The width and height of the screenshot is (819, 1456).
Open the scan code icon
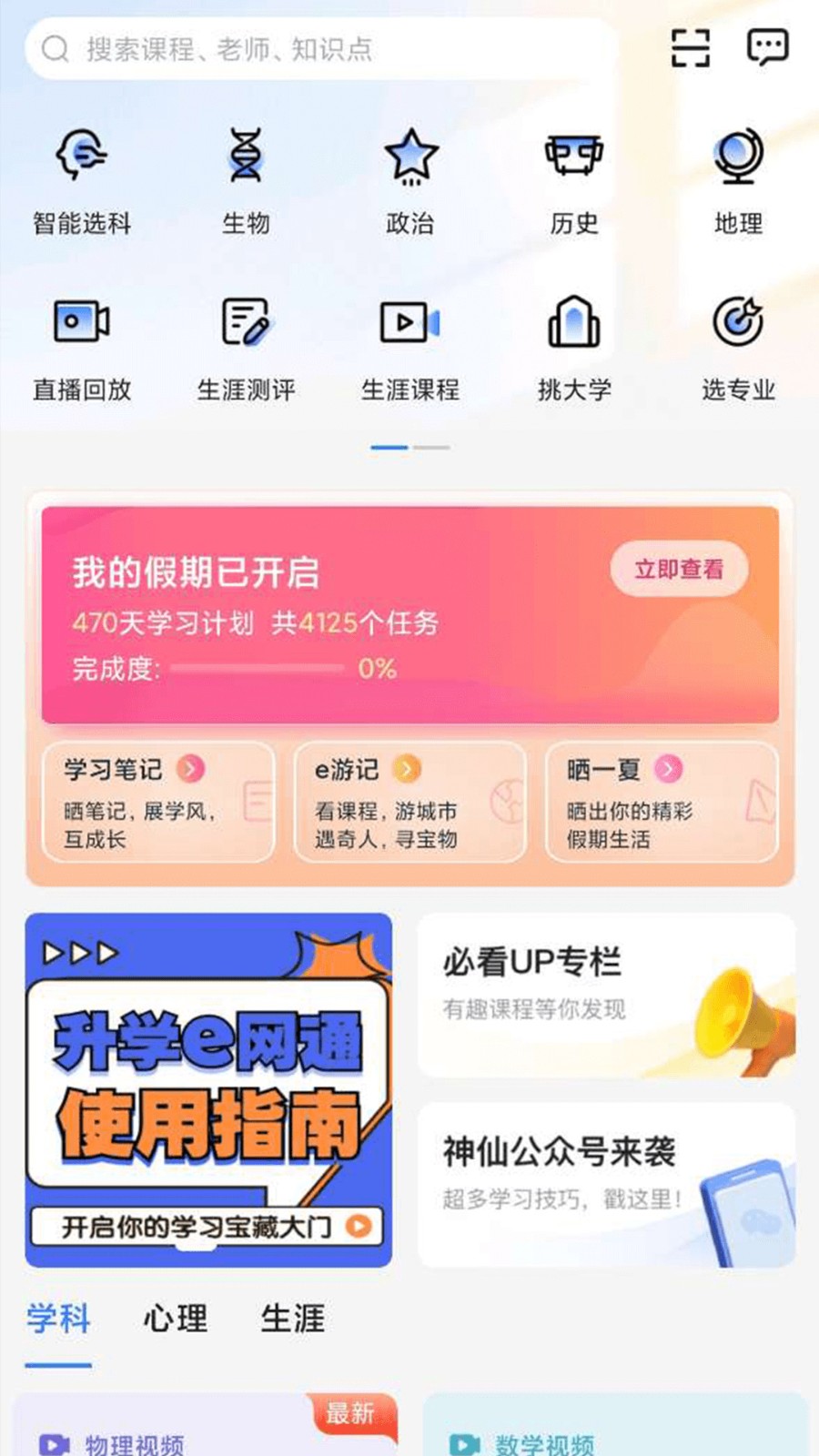(x=690, y=48)
